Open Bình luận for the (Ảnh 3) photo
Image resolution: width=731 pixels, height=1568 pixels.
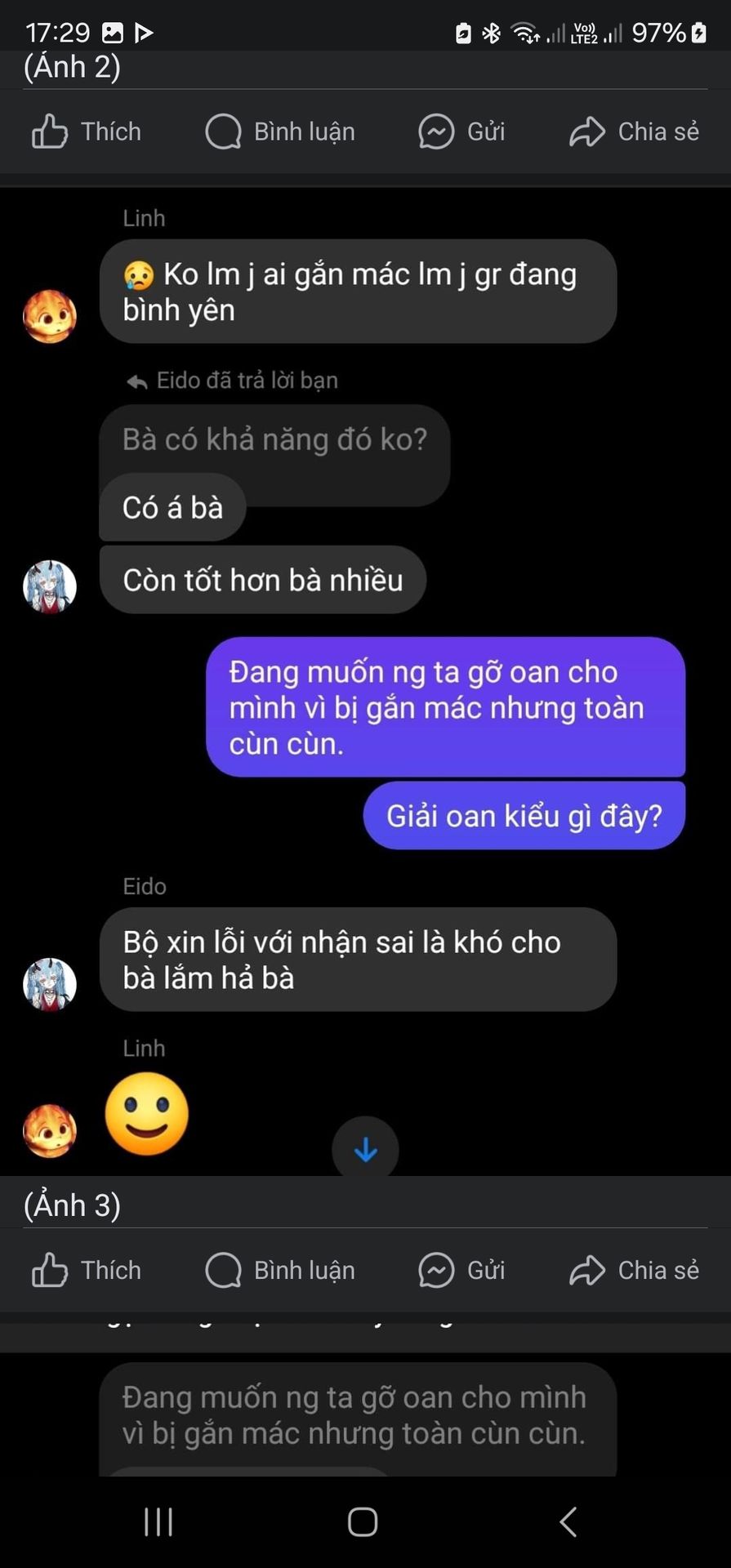(x=280, y=1270)
